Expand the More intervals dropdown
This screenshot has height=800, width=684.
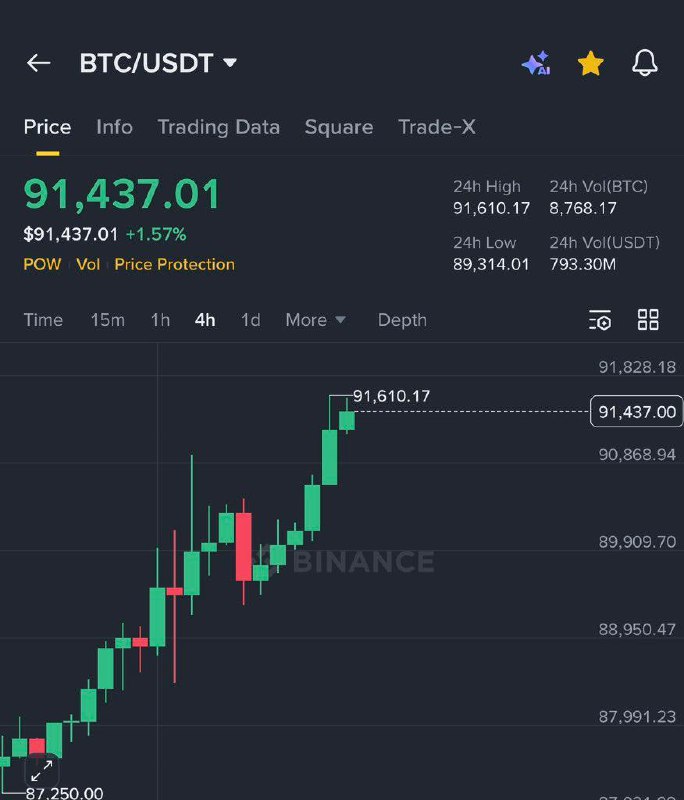[315, 320]
